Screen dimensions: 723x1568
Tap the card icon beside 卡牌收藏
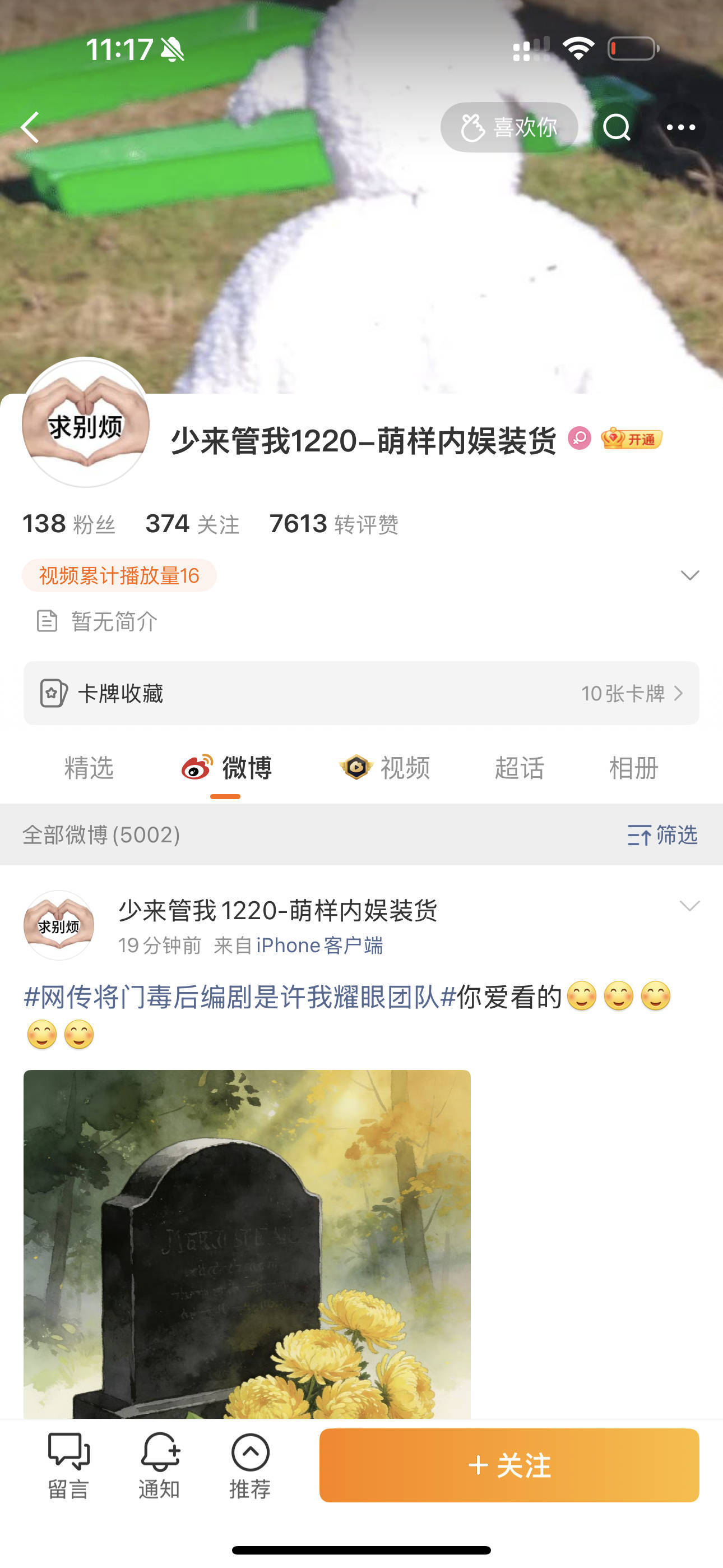coord(54,693)
